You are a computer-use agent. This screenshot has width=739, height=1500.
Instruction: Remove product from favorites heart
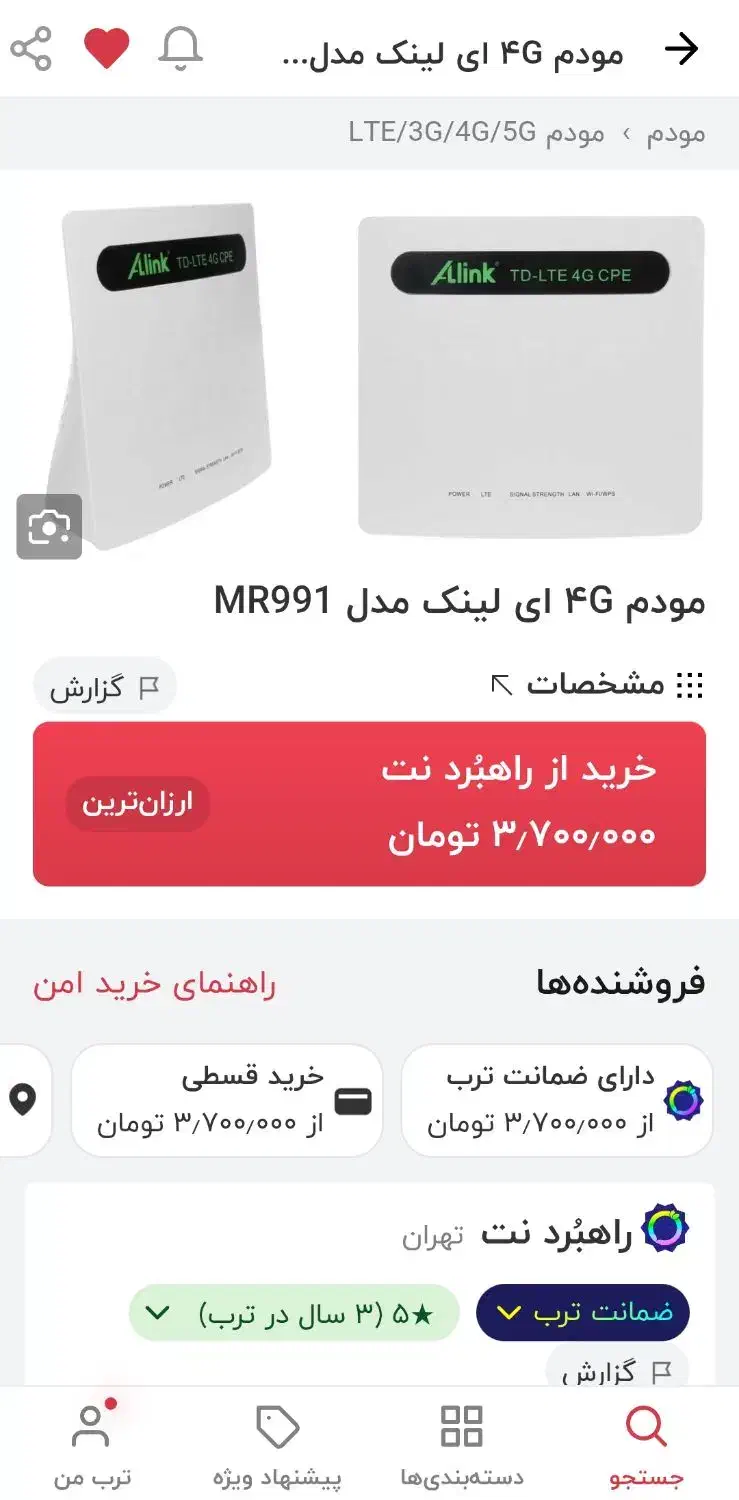point(106,48)
